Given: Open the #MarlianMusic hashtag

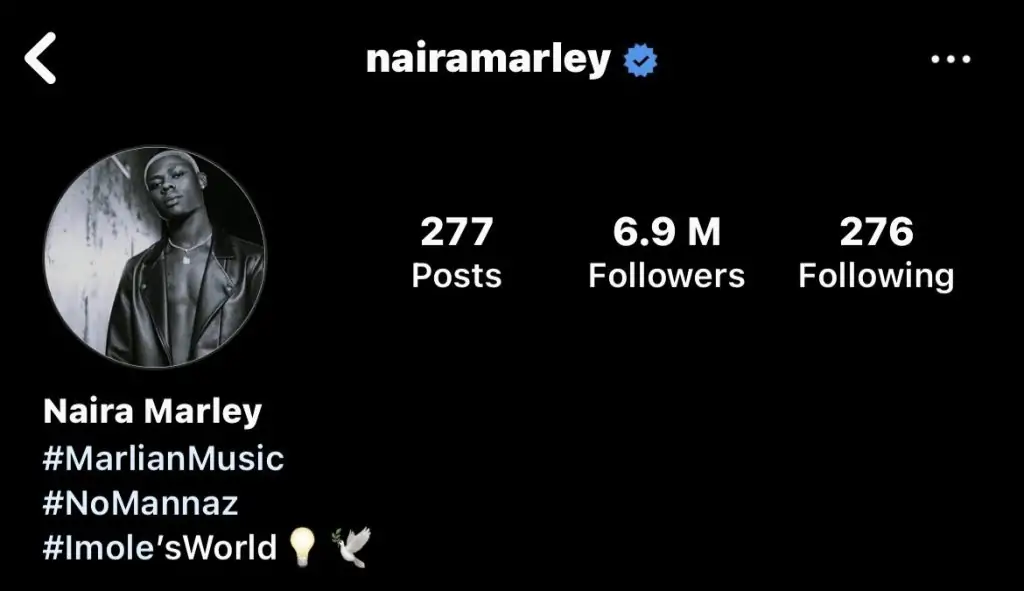Looking at the screenshot, I should 164,459.
